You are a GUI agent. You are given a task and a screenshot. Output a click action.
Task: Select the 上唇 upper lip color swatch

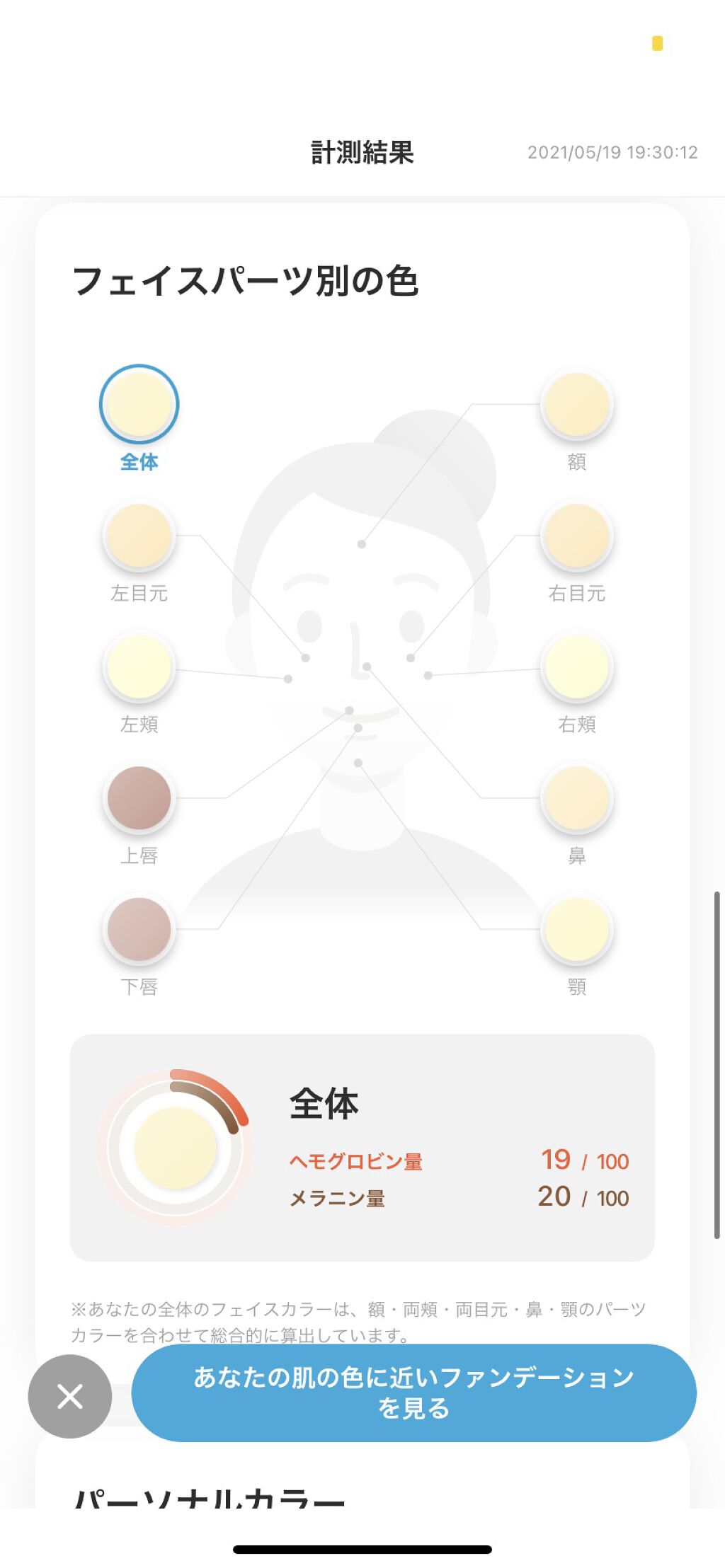pos(139,797)
